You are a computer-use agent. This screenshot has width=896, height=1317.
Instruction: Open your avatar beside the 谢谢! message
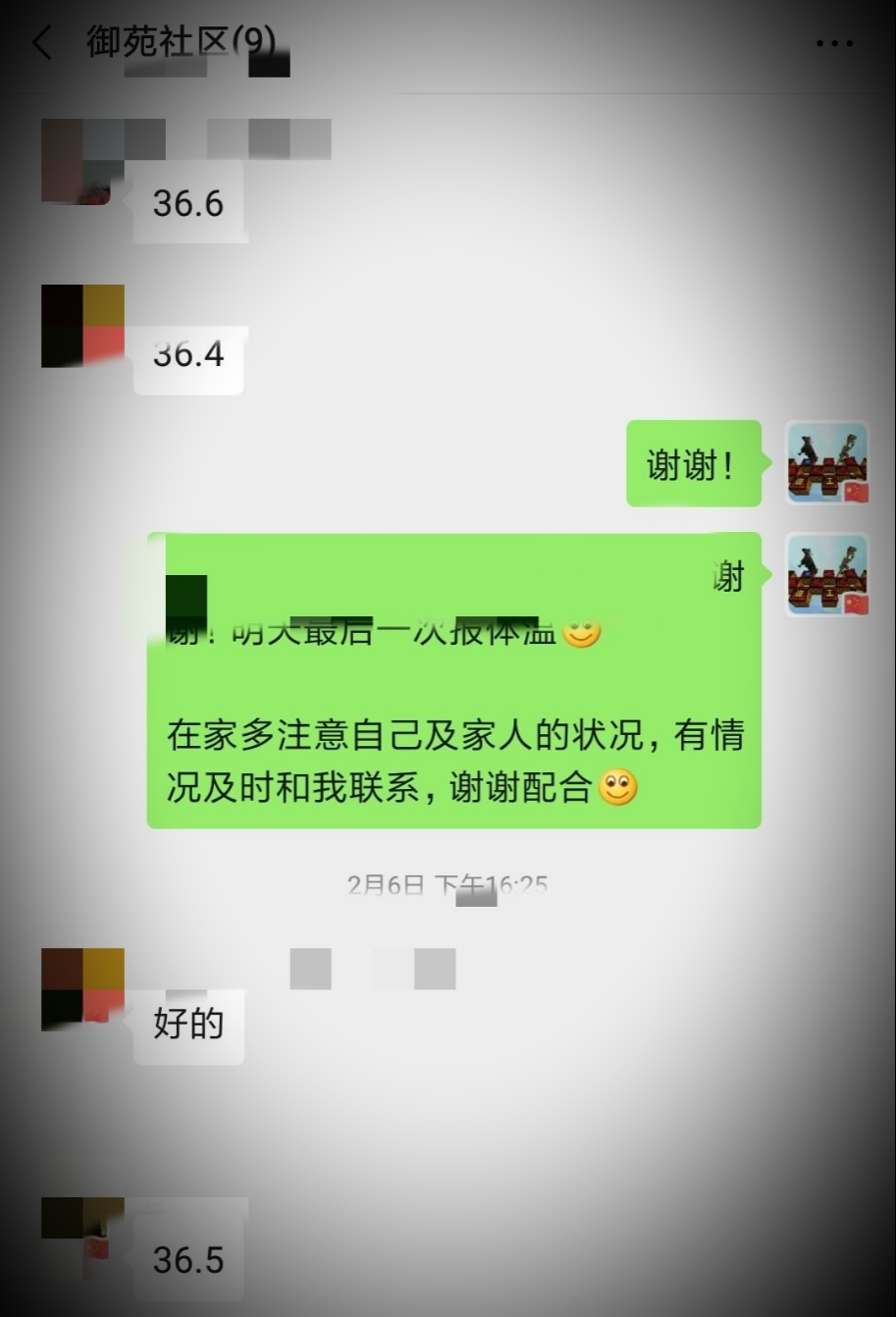pyautogui.click(x=827, y=463)
